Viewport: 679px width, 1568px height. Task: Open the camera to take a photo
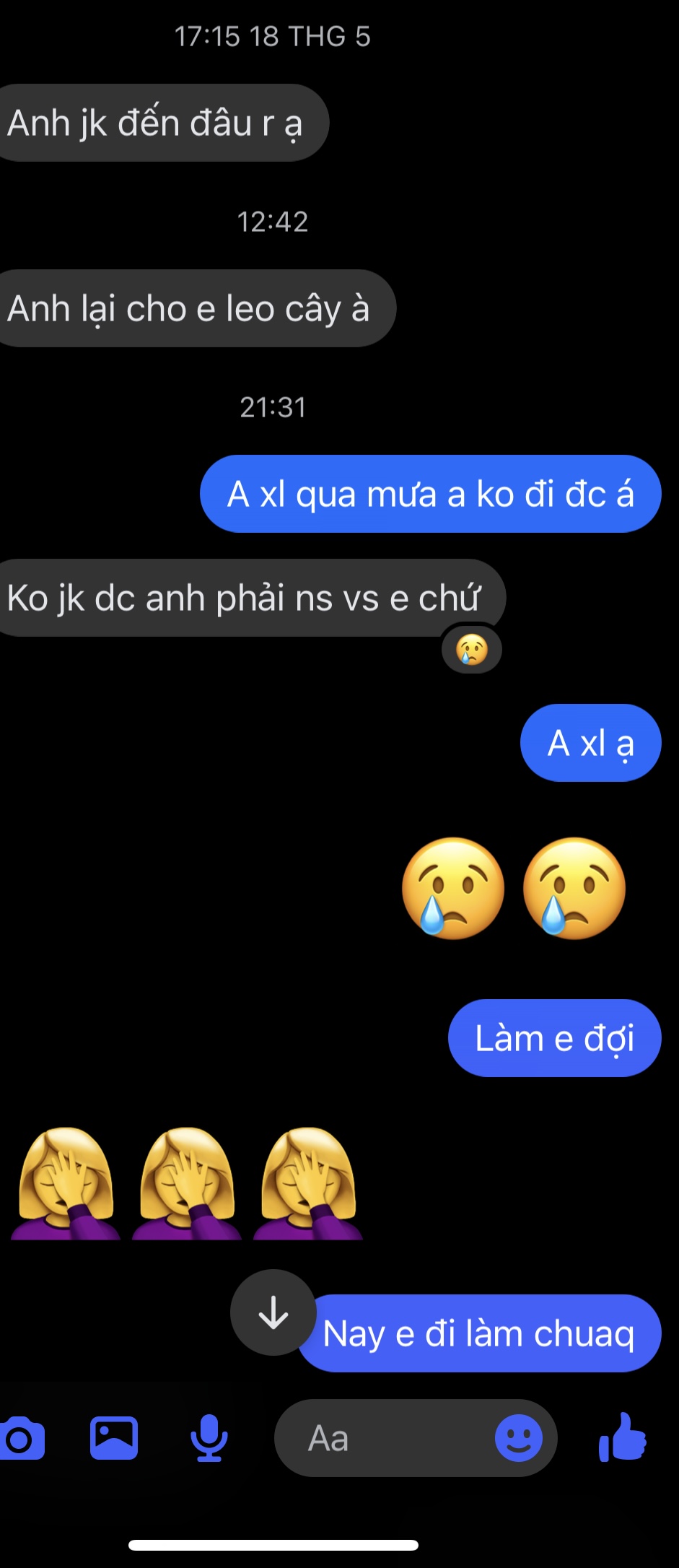tap(20, 1438)
